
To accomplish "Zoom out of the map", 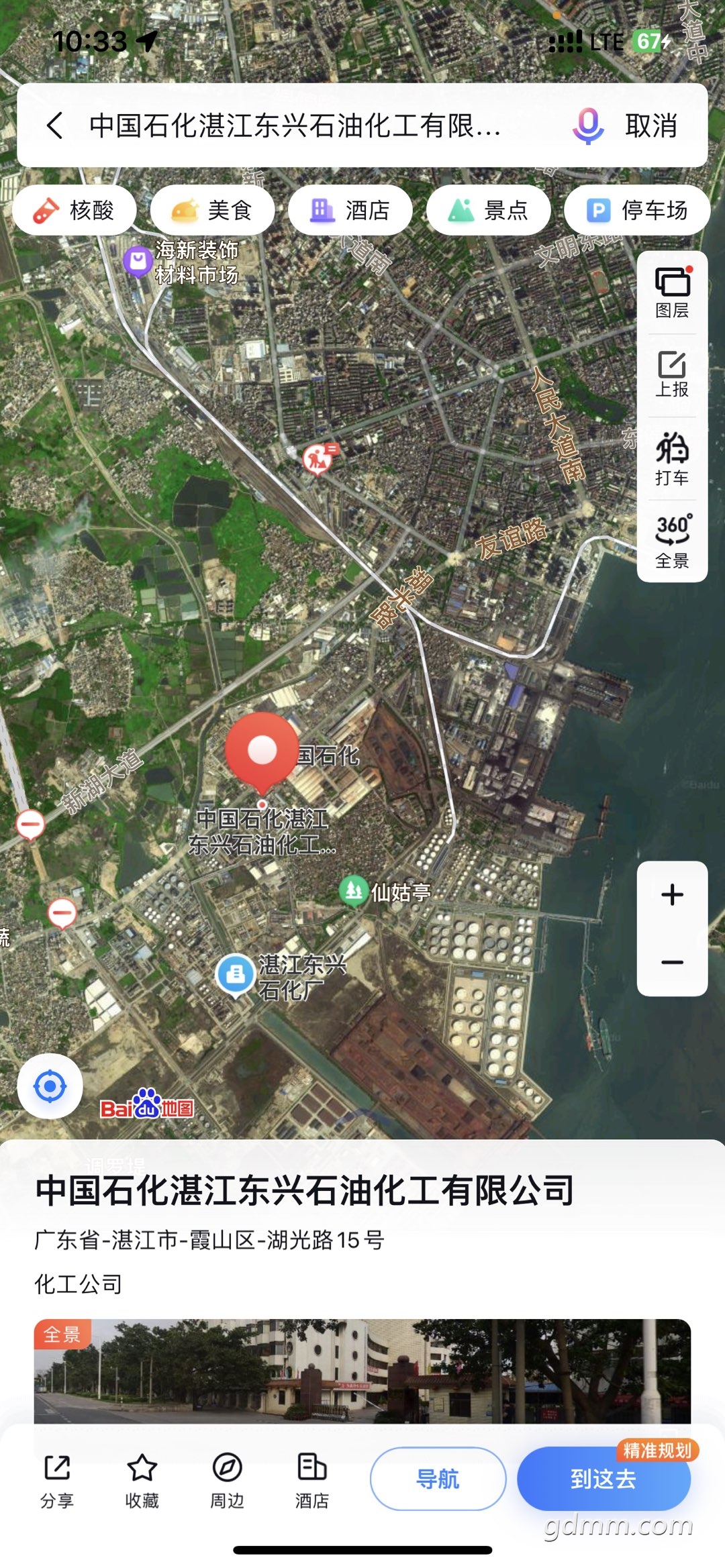I will tap(672, 962).
